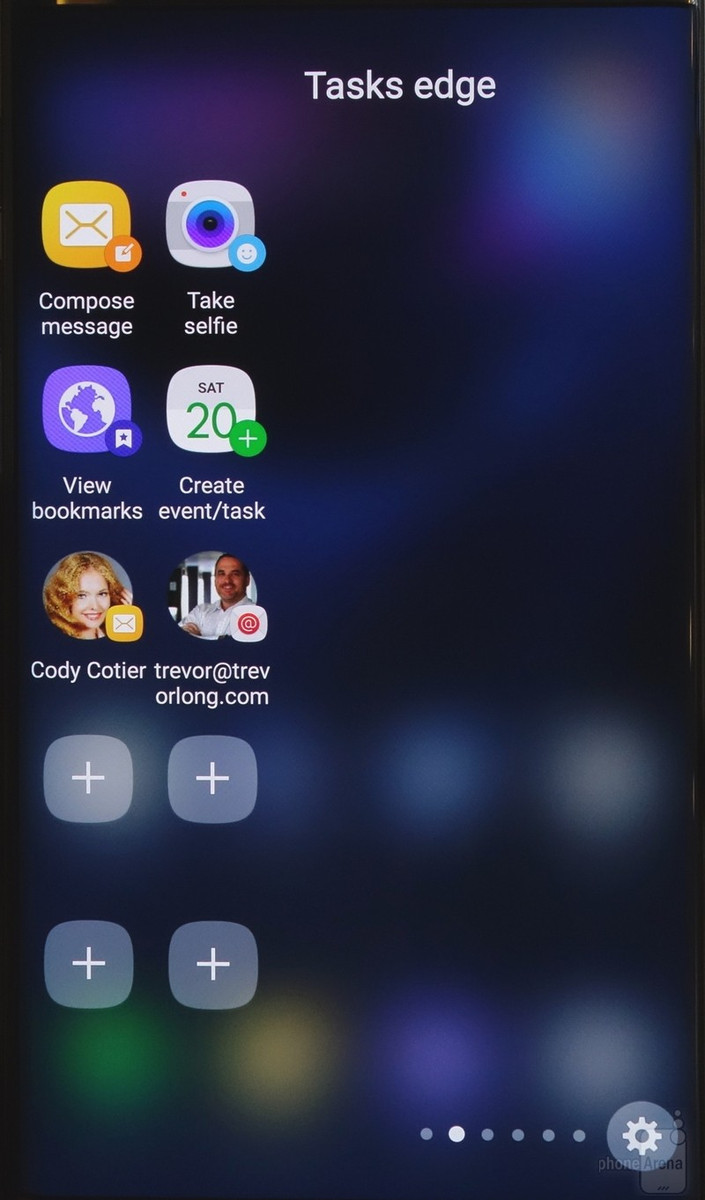Open View bookmarks shortcut
This screenshot has height=1200, width=705.
[87, 410]
